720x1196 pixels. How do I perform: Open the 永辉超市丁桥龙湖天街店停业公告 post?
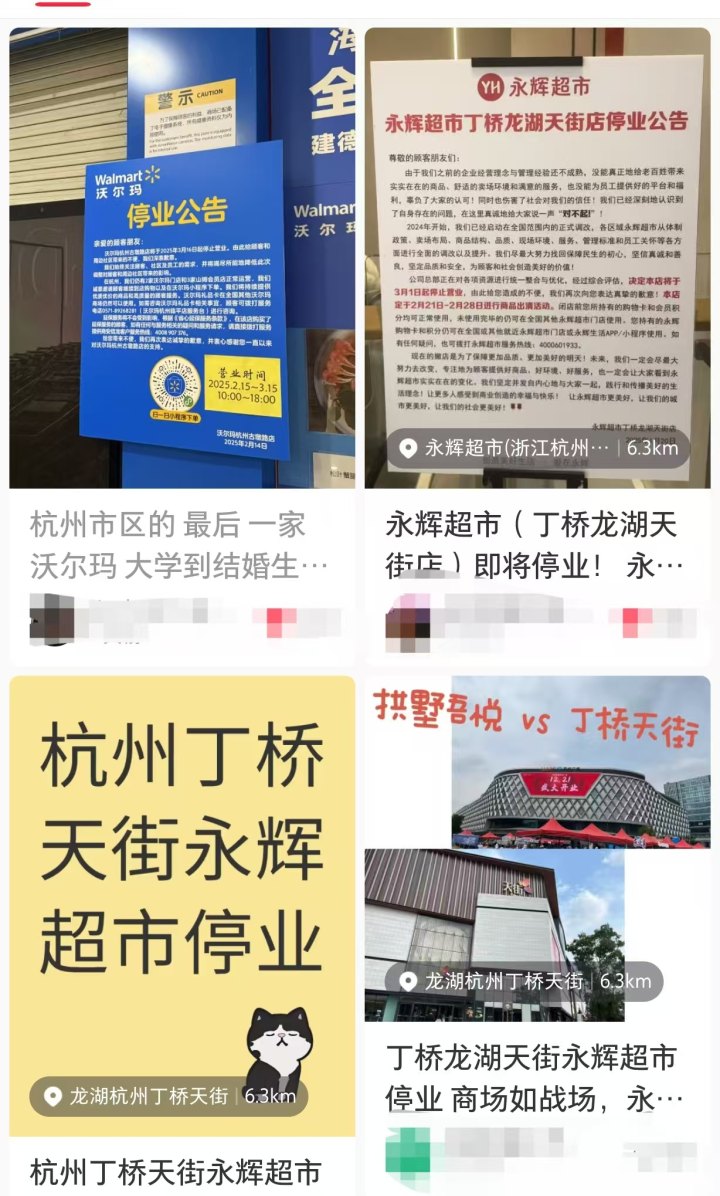[x=537, y=240]
